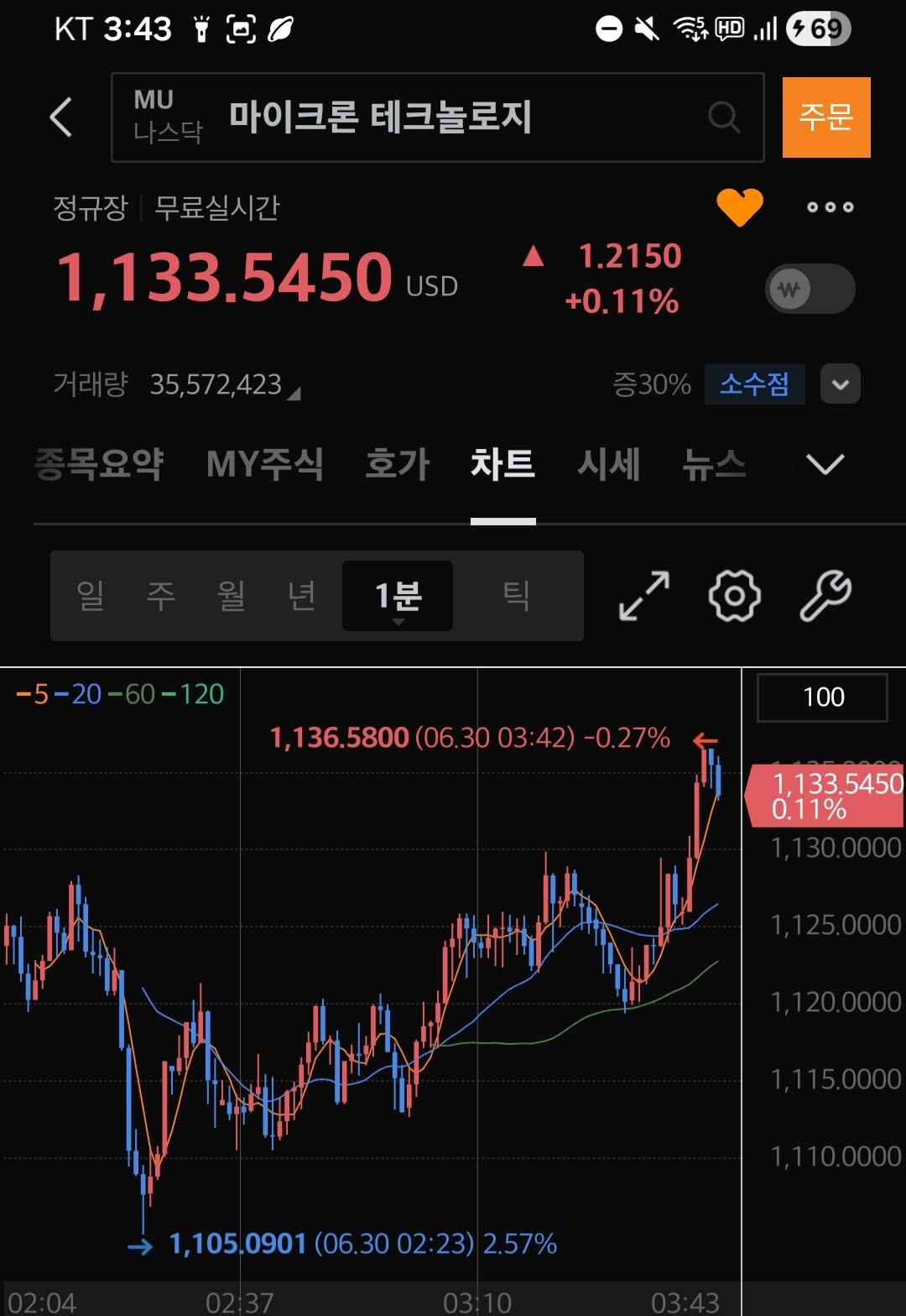
Task: Expand the chart to fullscreen
Action: coord(644,596)
